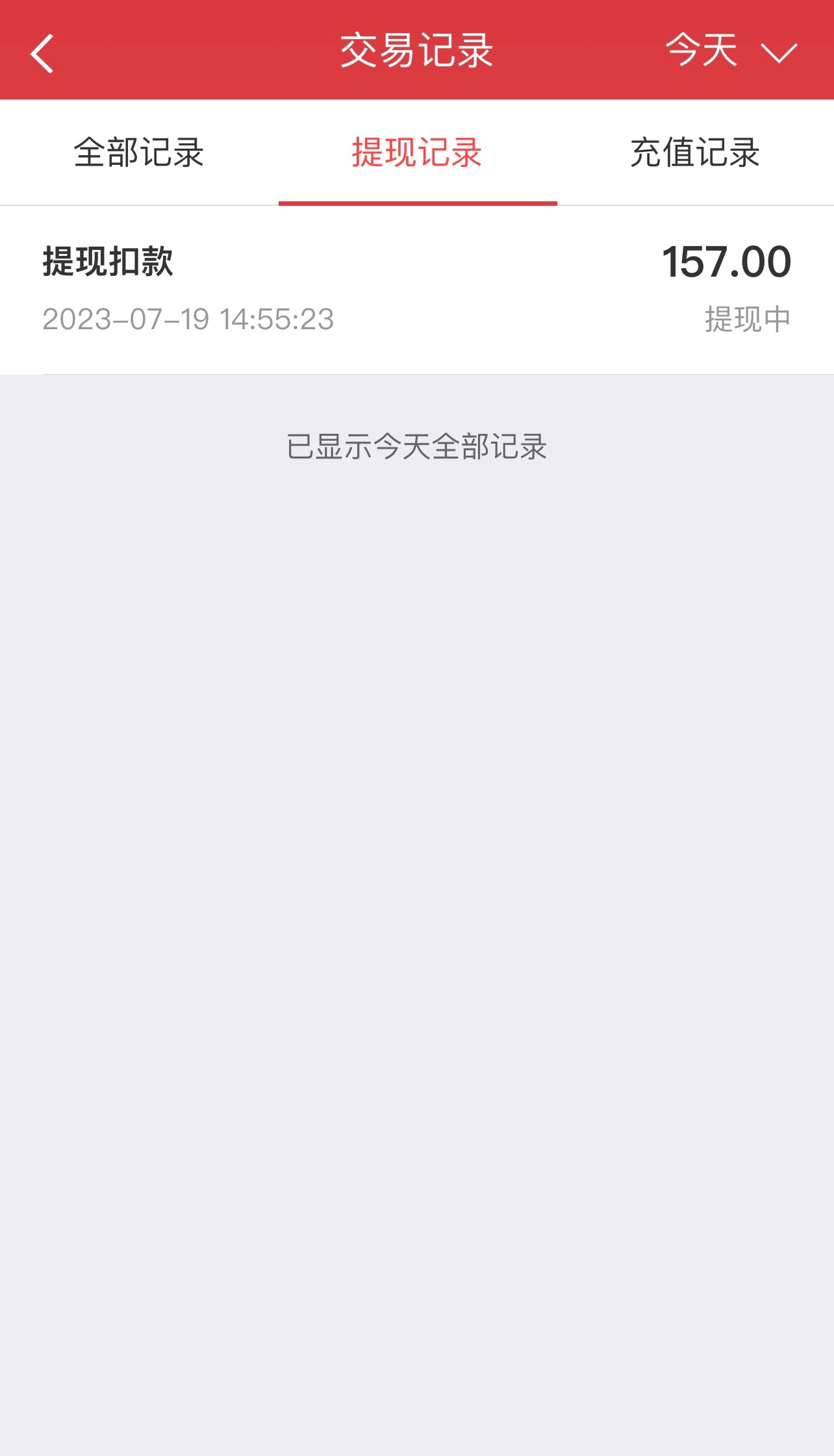Switch to the 全部记录 tab
Image resolution: width=834 pixels, height=1456 pixels.
coord(139,153)
